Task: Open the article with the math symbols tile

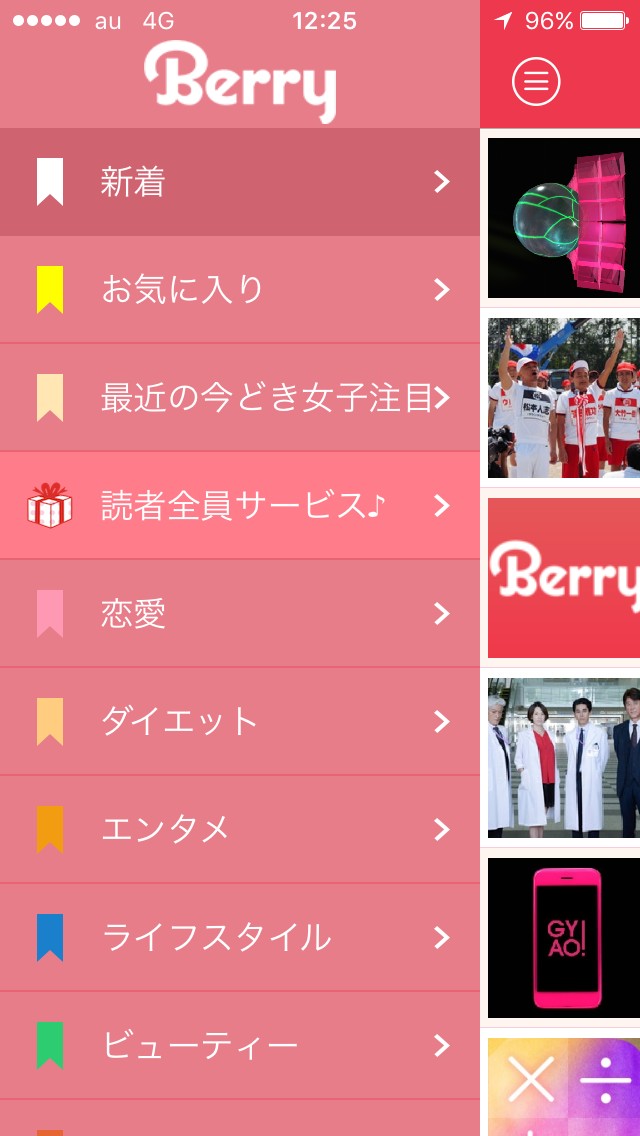Action: 564,1086
